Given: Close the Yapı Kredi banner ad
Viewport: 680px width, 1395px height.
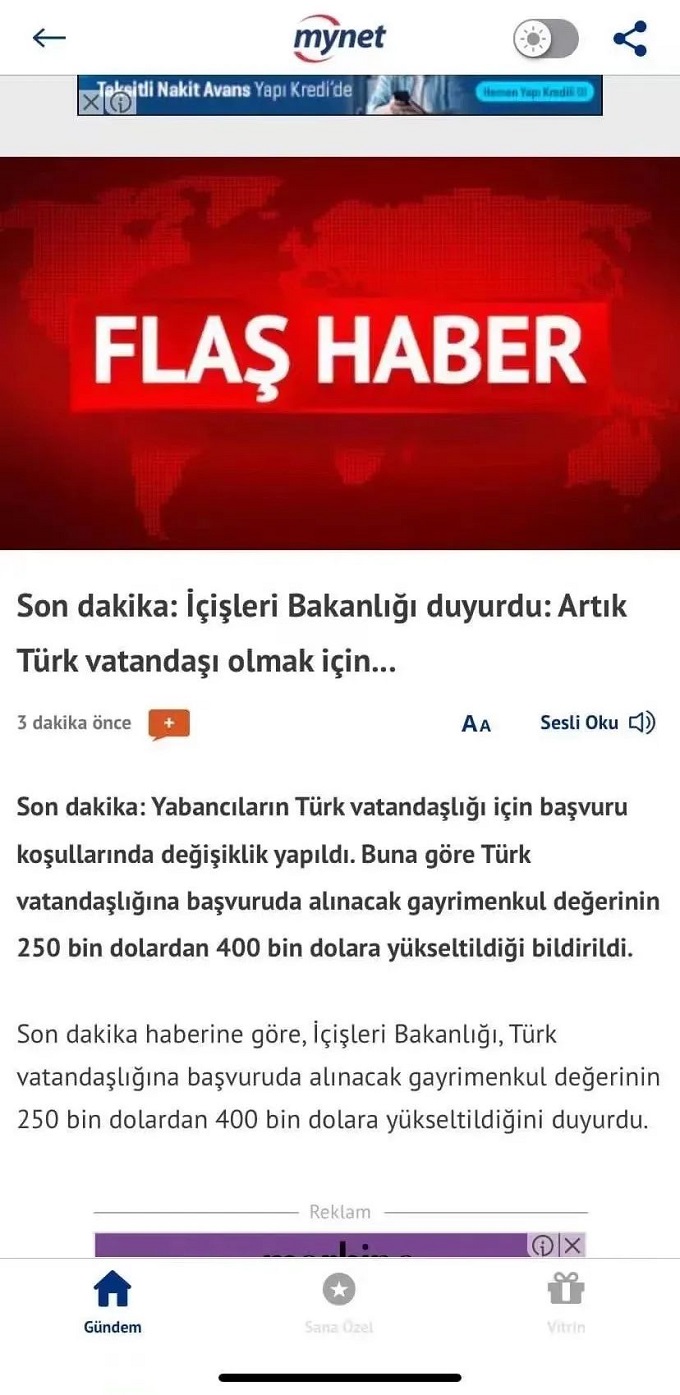Looking at the screenshot, I should (x=90, y=102).
